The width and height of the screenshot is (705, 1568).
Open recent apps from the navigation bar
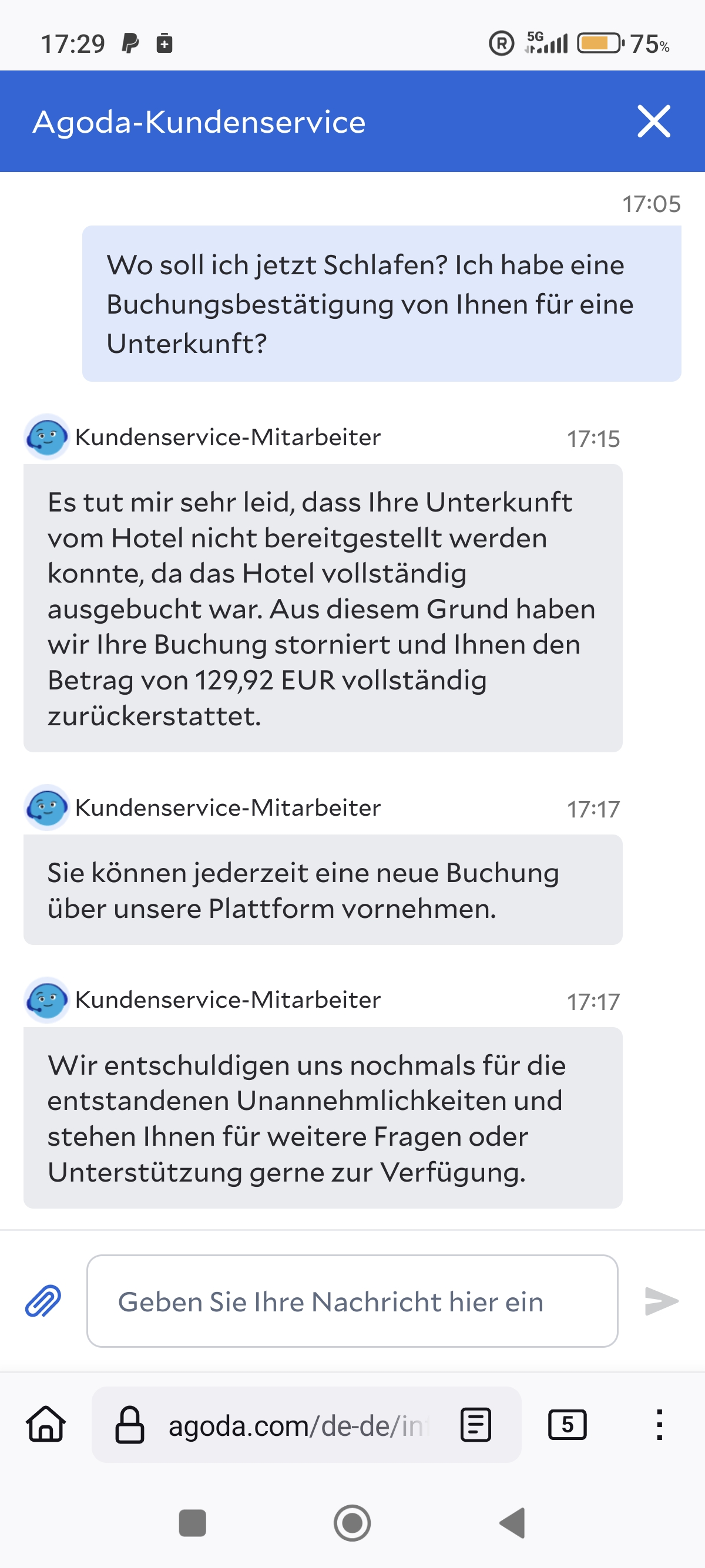tap(192, 1523)
